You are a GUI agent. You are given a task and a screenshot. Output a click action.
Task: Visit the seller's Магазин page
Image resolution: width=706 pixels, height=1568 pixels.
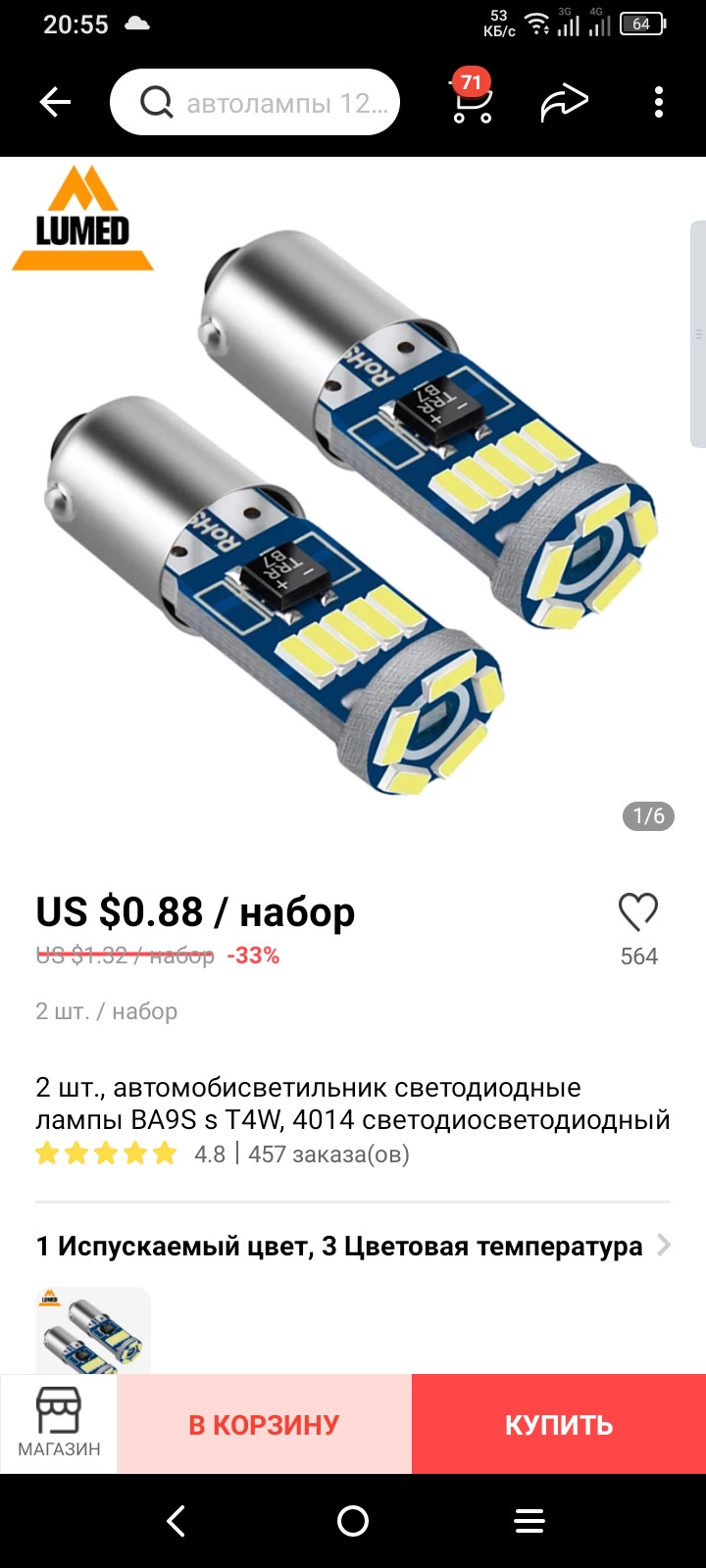tap(59, 1424)
